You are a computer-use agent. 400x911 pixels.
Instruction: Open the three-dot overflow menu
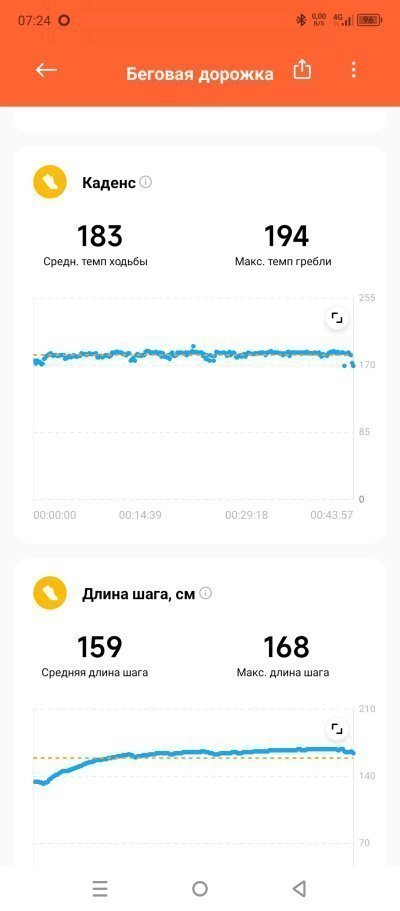point(353,70)
